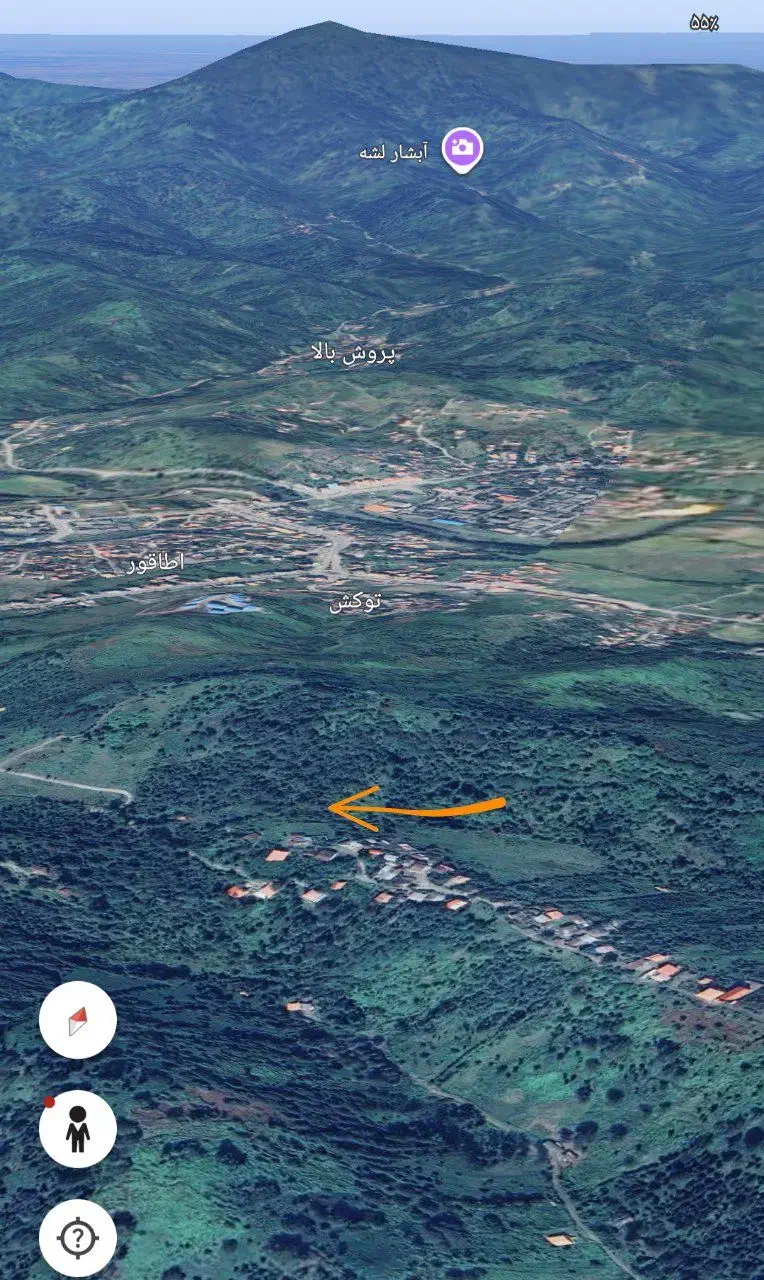Open the آبشار لشه photo marker
764x1280 pixels.
point(463,149)
